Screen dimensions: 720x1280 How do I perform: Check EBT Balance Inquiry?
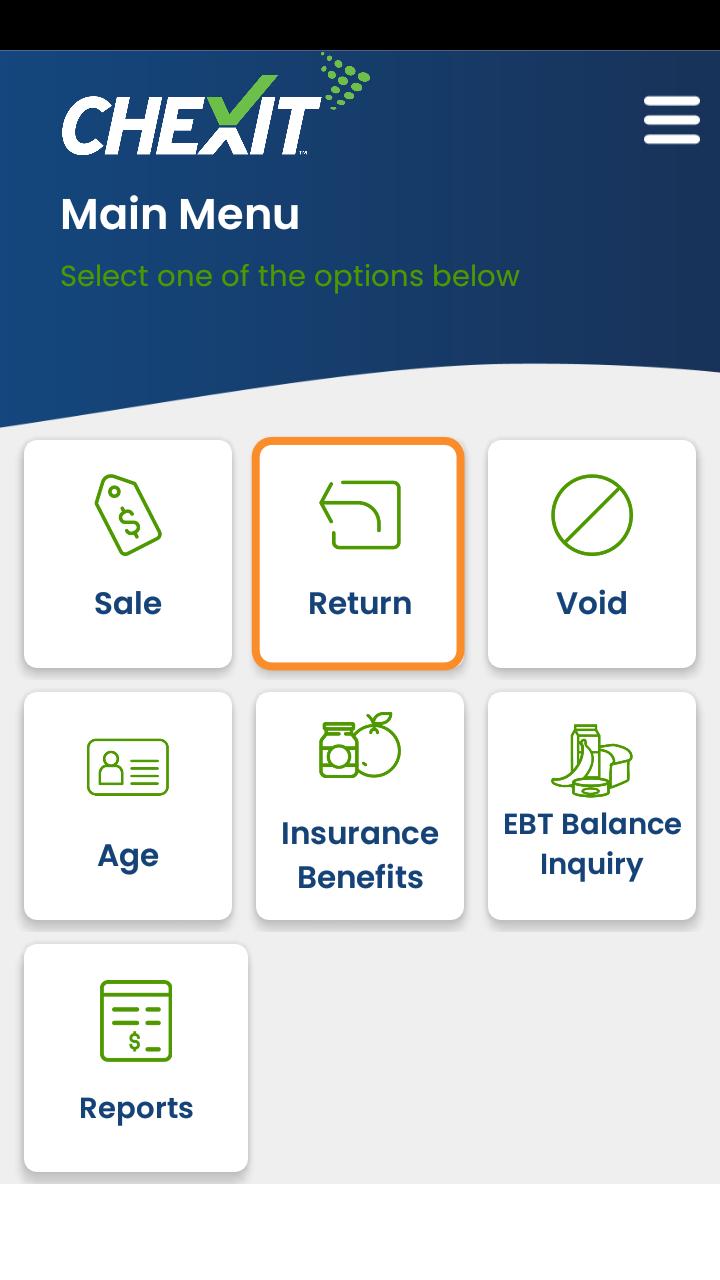591,805
